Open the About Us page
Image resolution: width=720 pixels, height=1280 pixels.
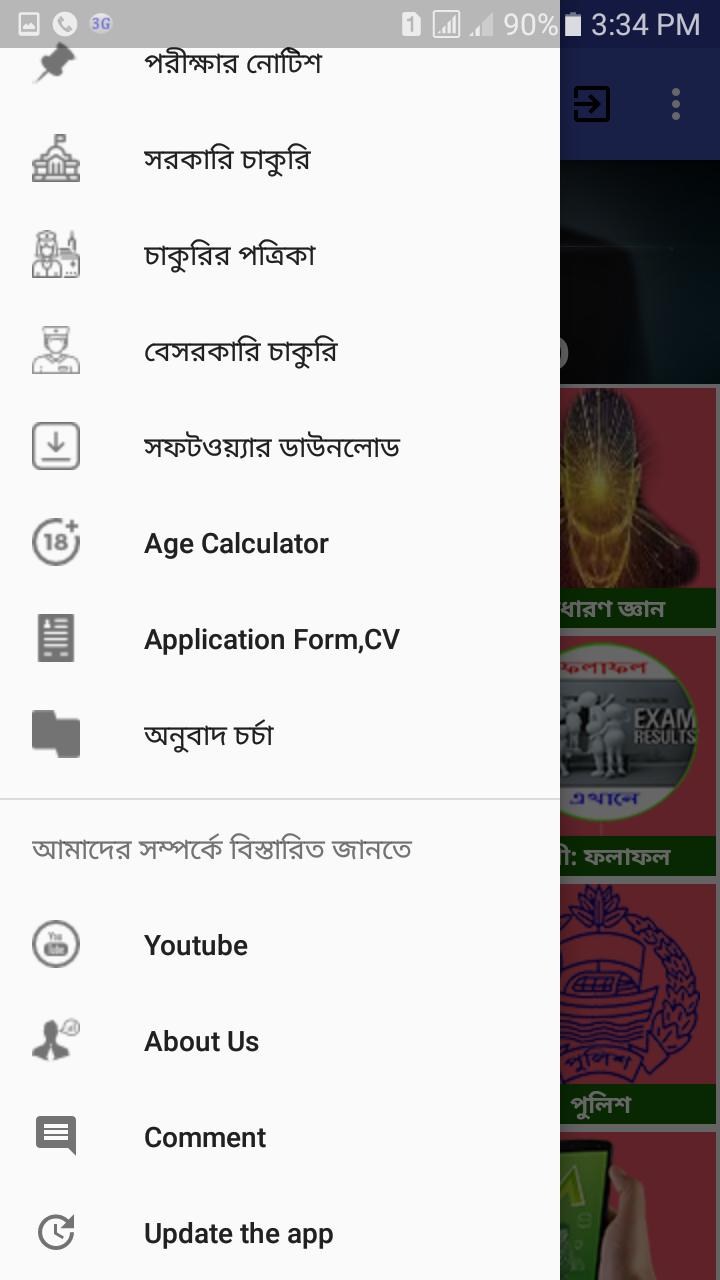pos(201,1042)
